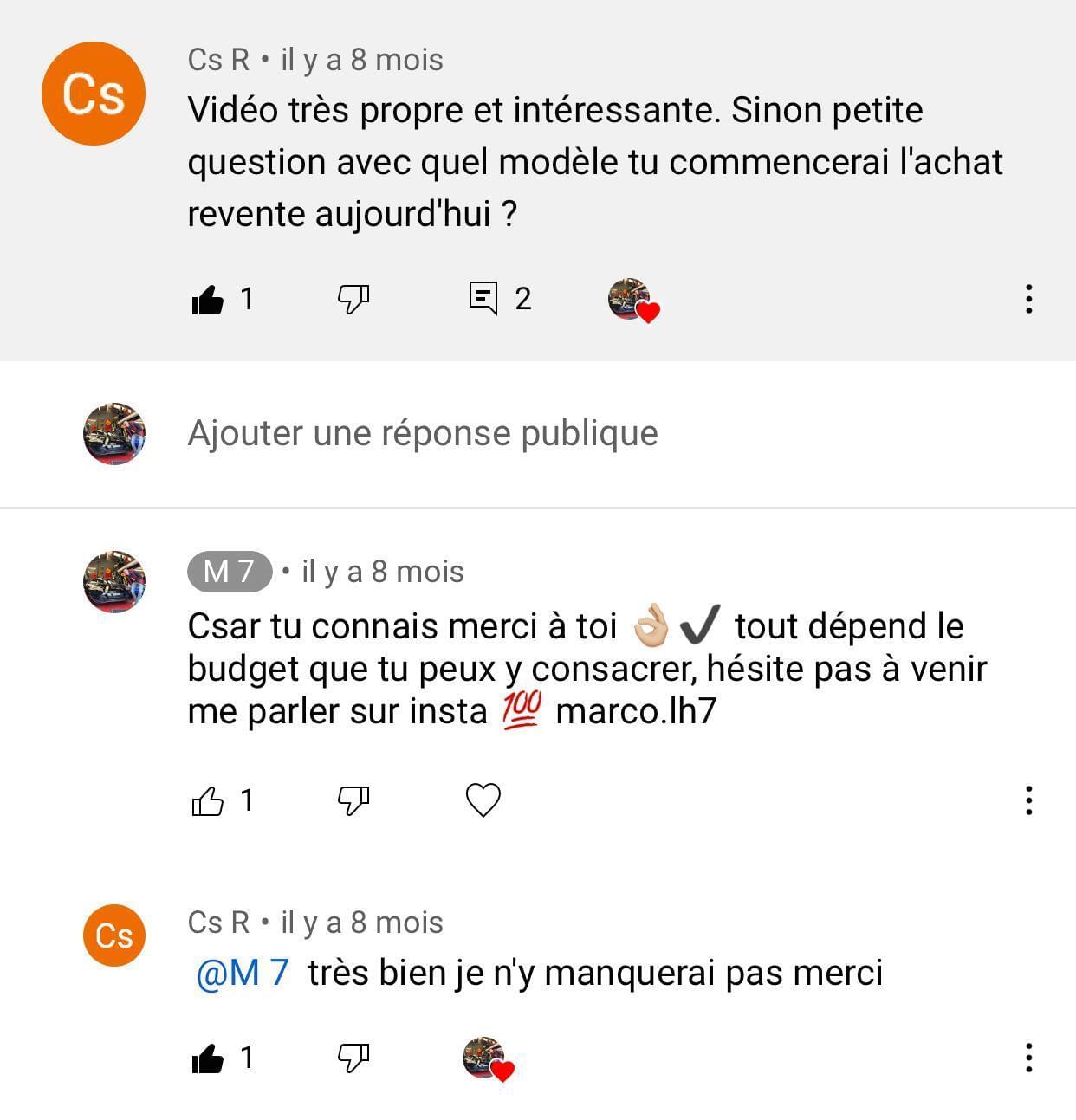Image resolution: width=1076 pixels, height=1120 pixels.
Task: Heart M 7's reply with the outline heart
Action: coord(483,800)
